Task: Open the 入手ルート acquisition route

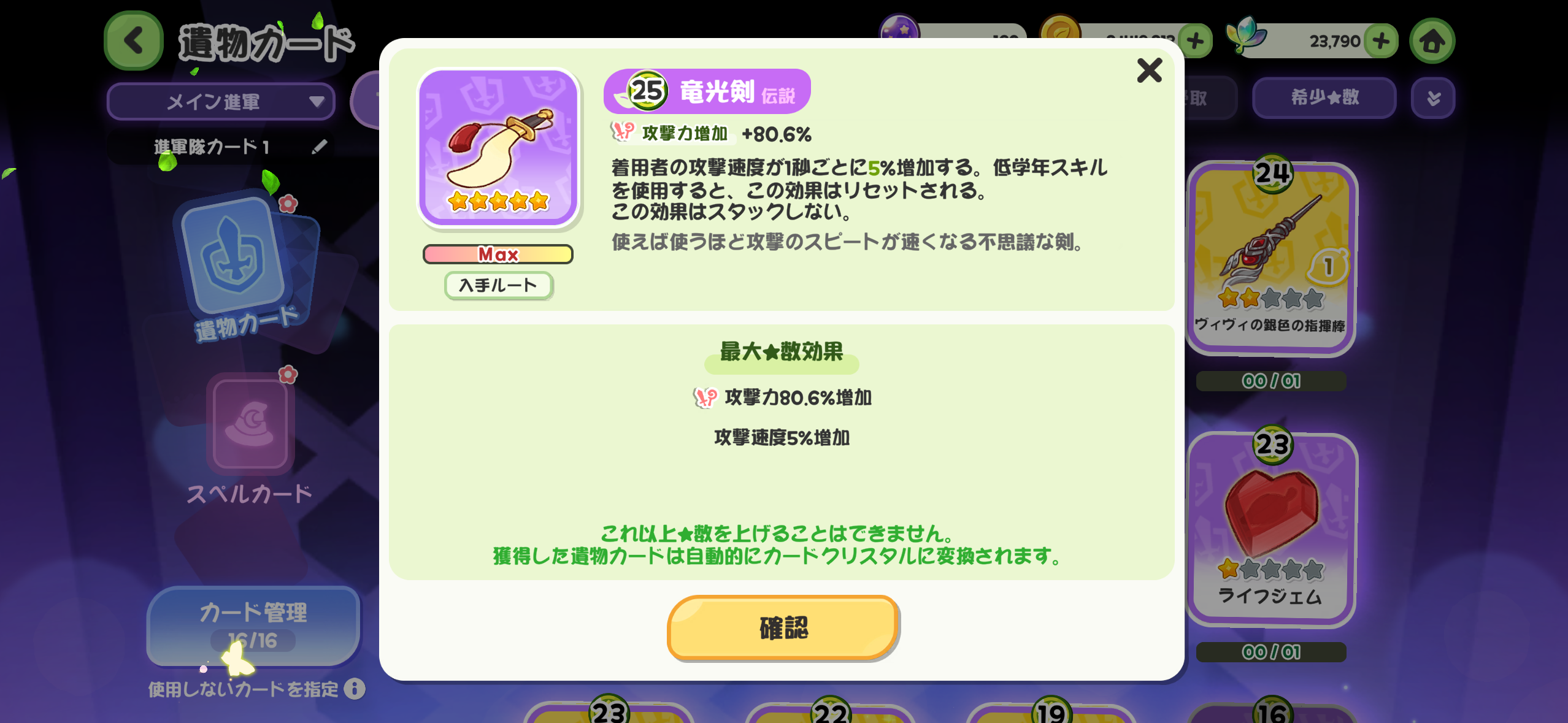Action: [498, 285]
